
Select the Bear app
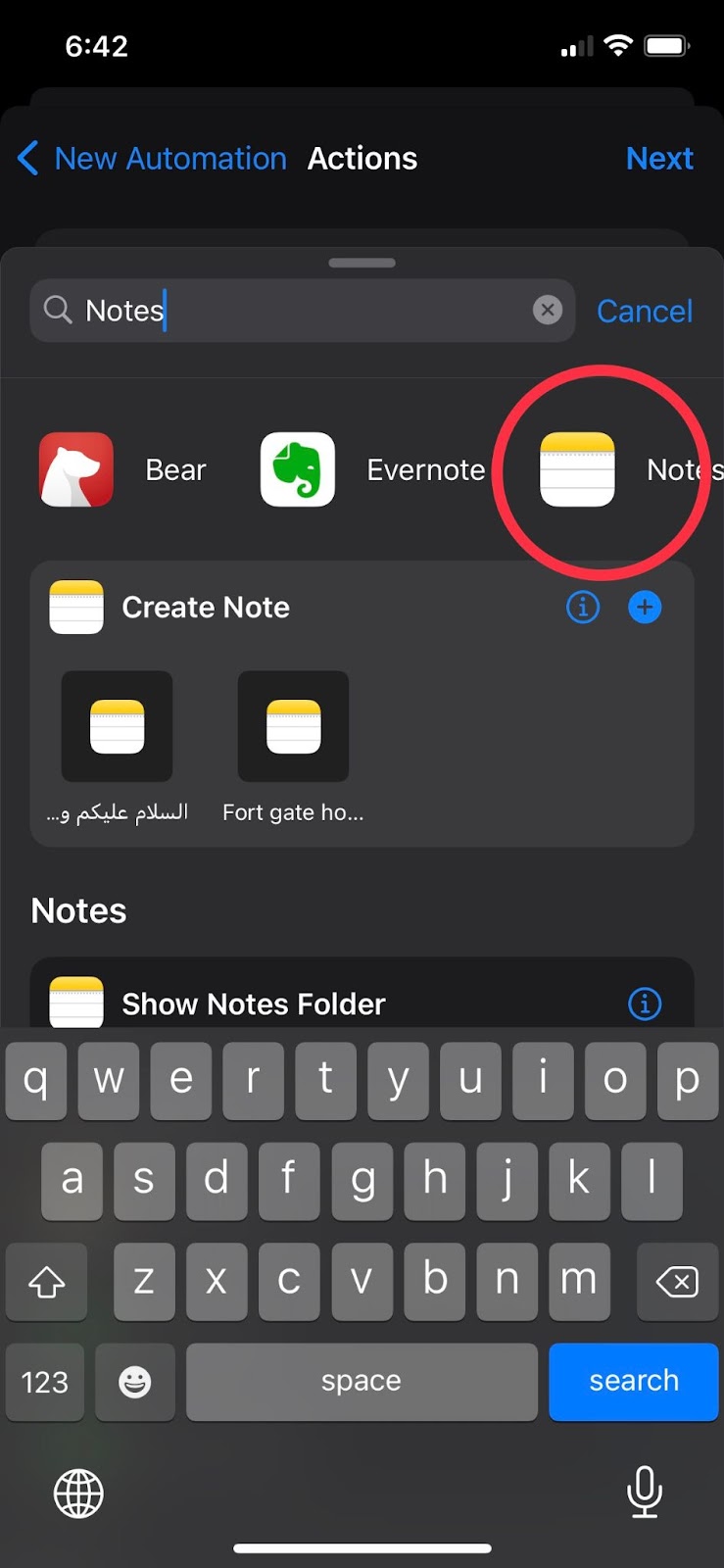76,469
